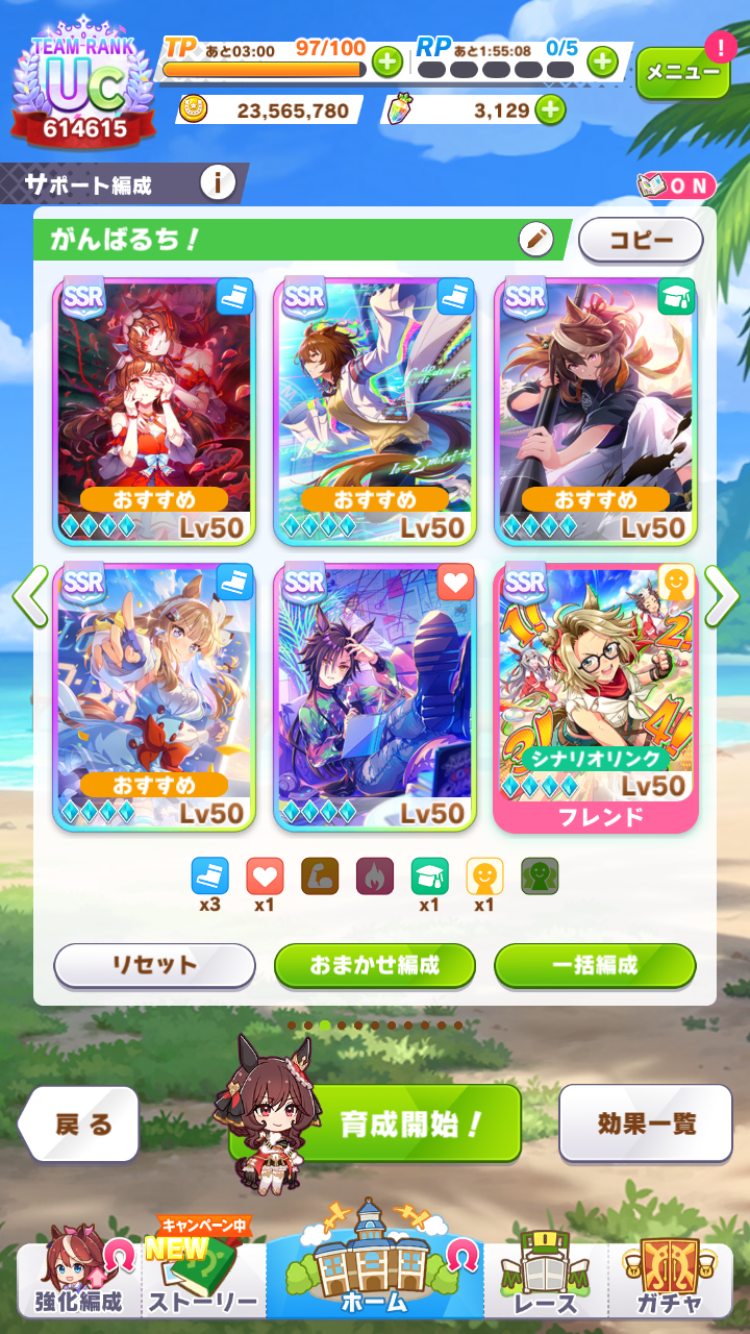Open the メニュー menu button
750x1334 pixels.
pyautogui.click(x=683, y=73)
